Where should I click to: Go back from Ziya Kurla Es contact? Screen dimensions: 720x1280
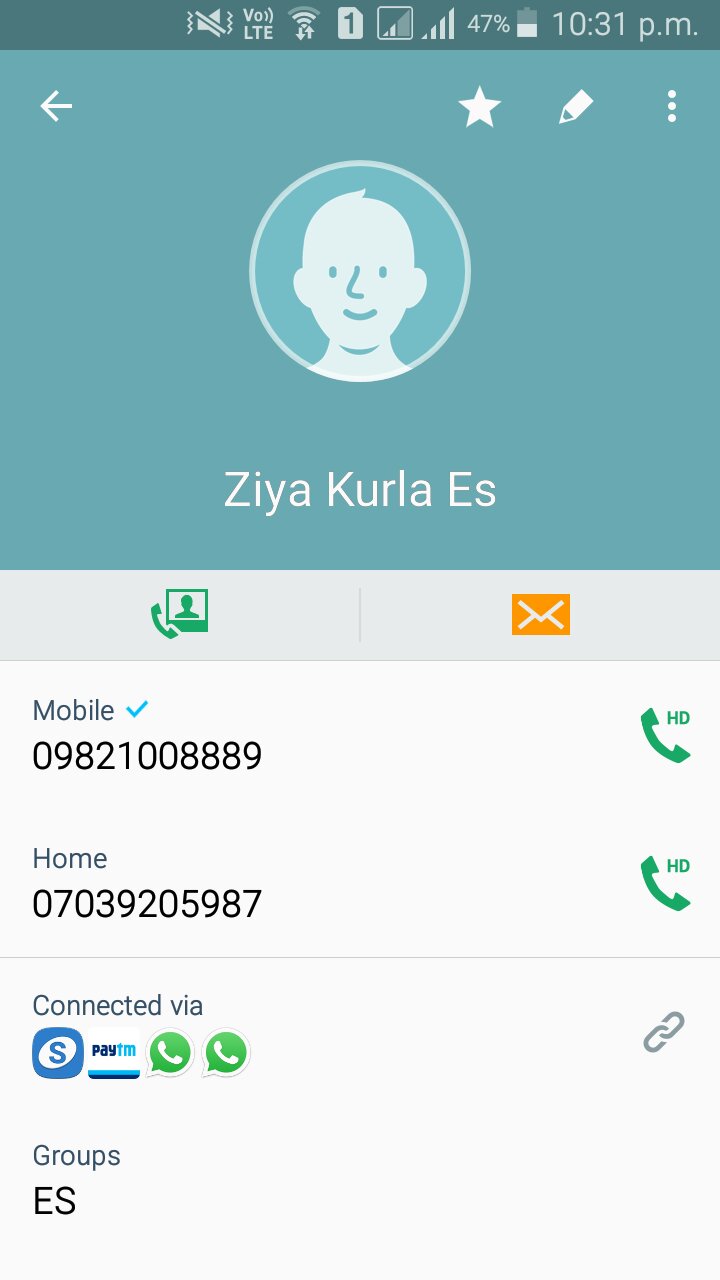(x=56, y=107)
